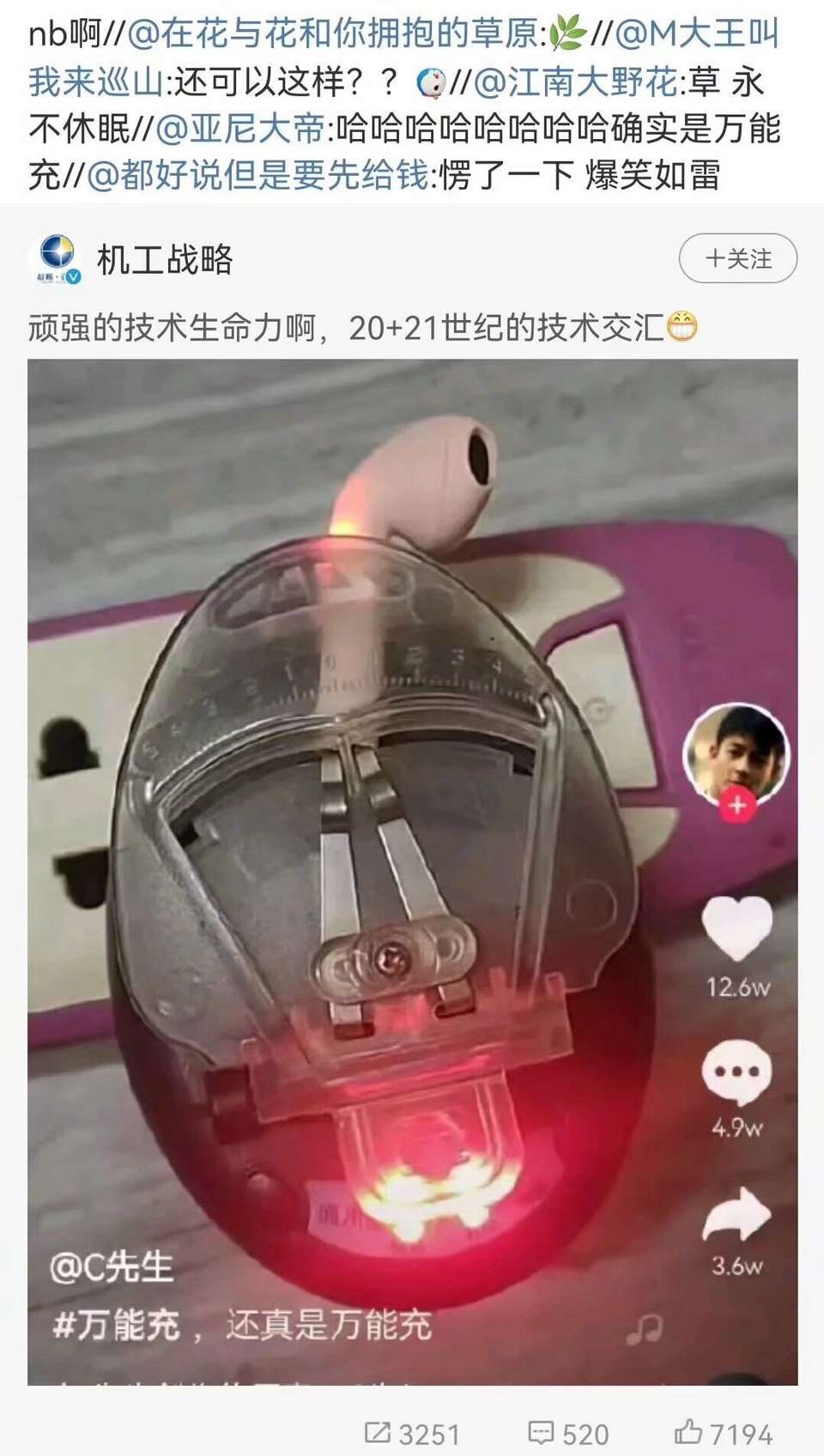Follow 机工战略 with +关注 button
This screenshot has height=1456, width=824.
pyautogui.click(x=737, y=258)
